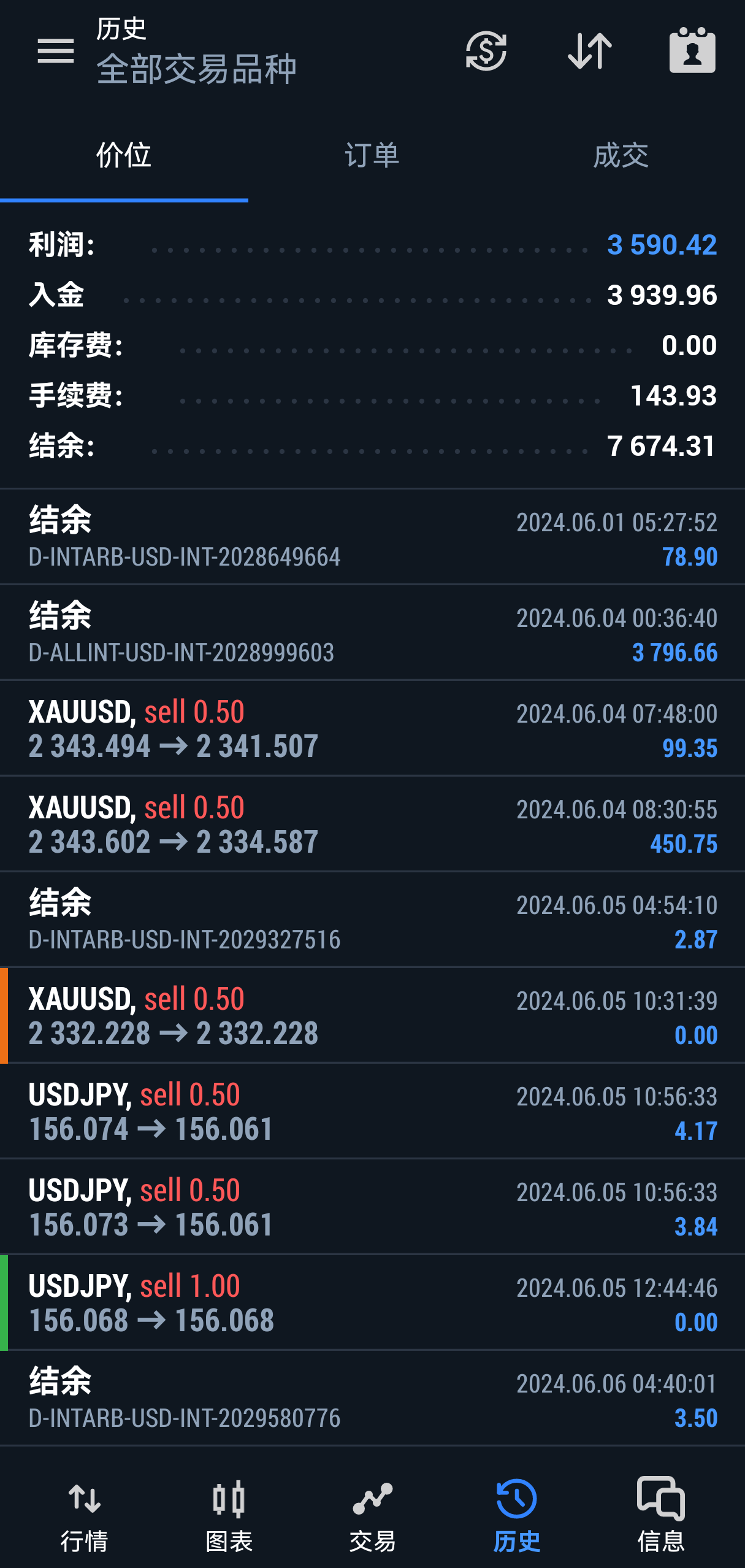Open the calendar date range picker
The height and width of the screenshot is (1568, 745).
pyautogui.click(x=692, y=50)
